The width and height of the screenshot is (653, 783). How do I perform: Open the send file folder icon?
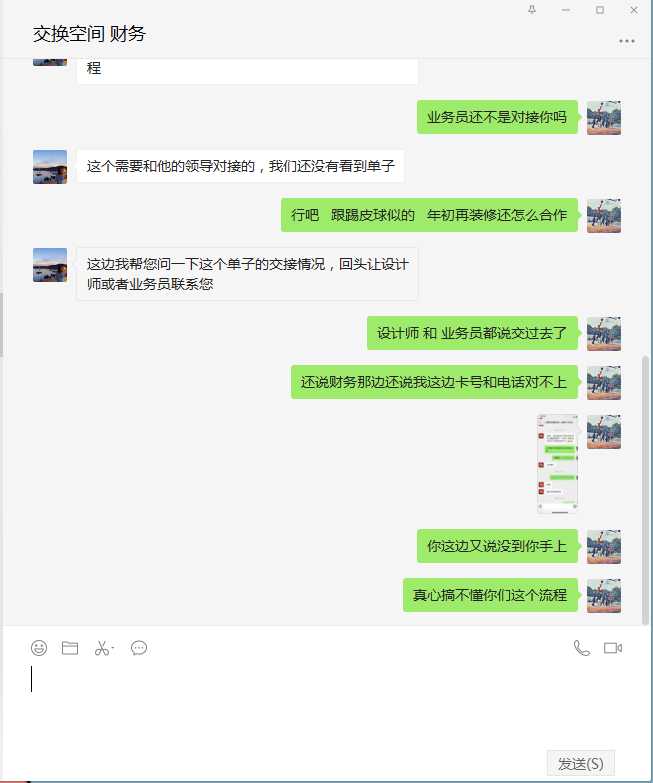click(70, 648)
